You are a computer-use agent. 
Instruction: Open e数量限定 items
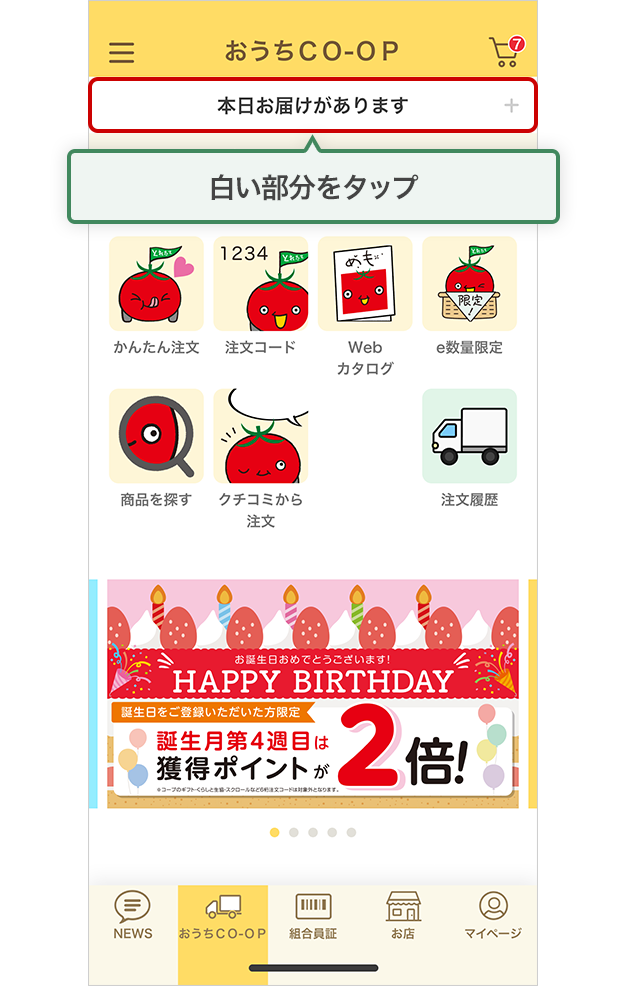pyautogui.click(x=469, y=295)
